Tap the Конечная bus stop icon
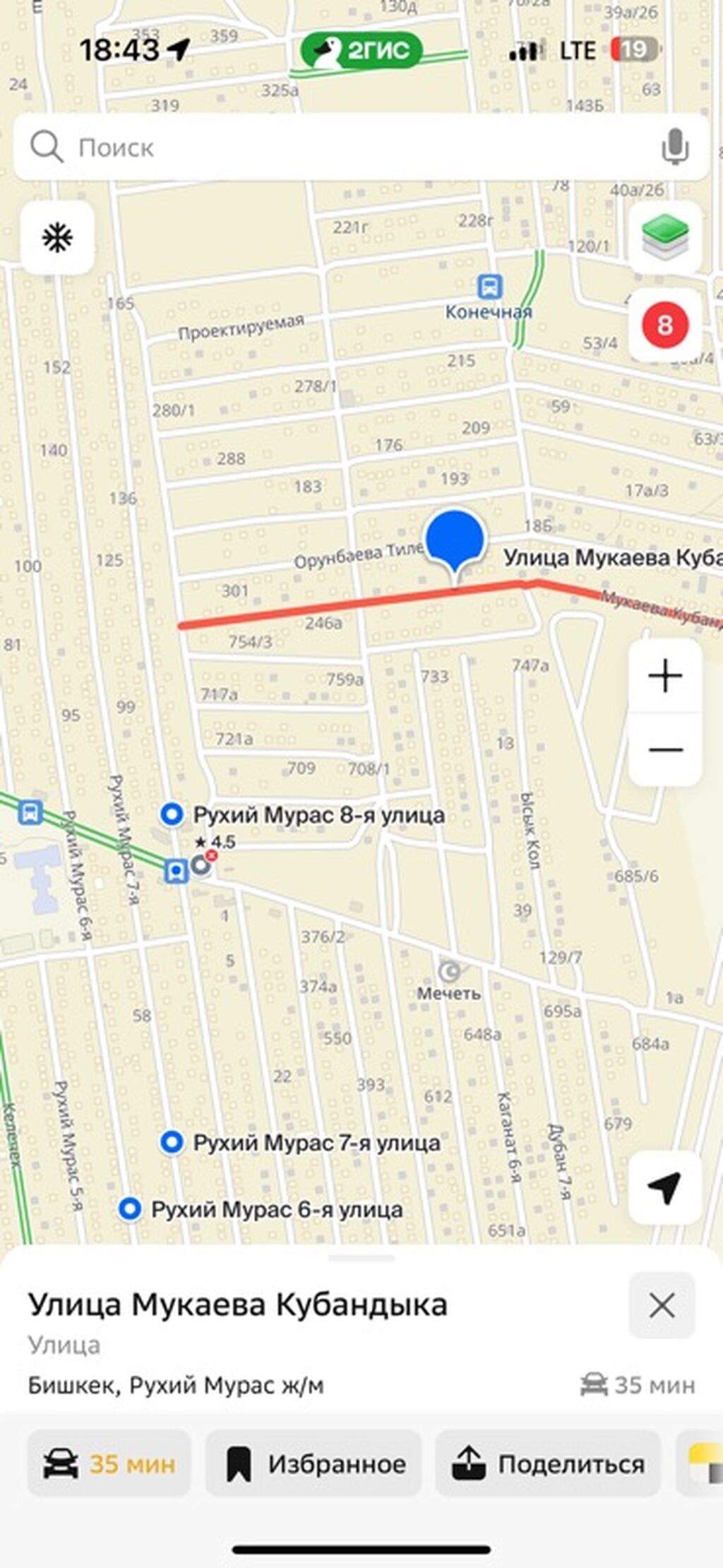The height and width of the screenshot is (1568, 723). coord(489,287)
